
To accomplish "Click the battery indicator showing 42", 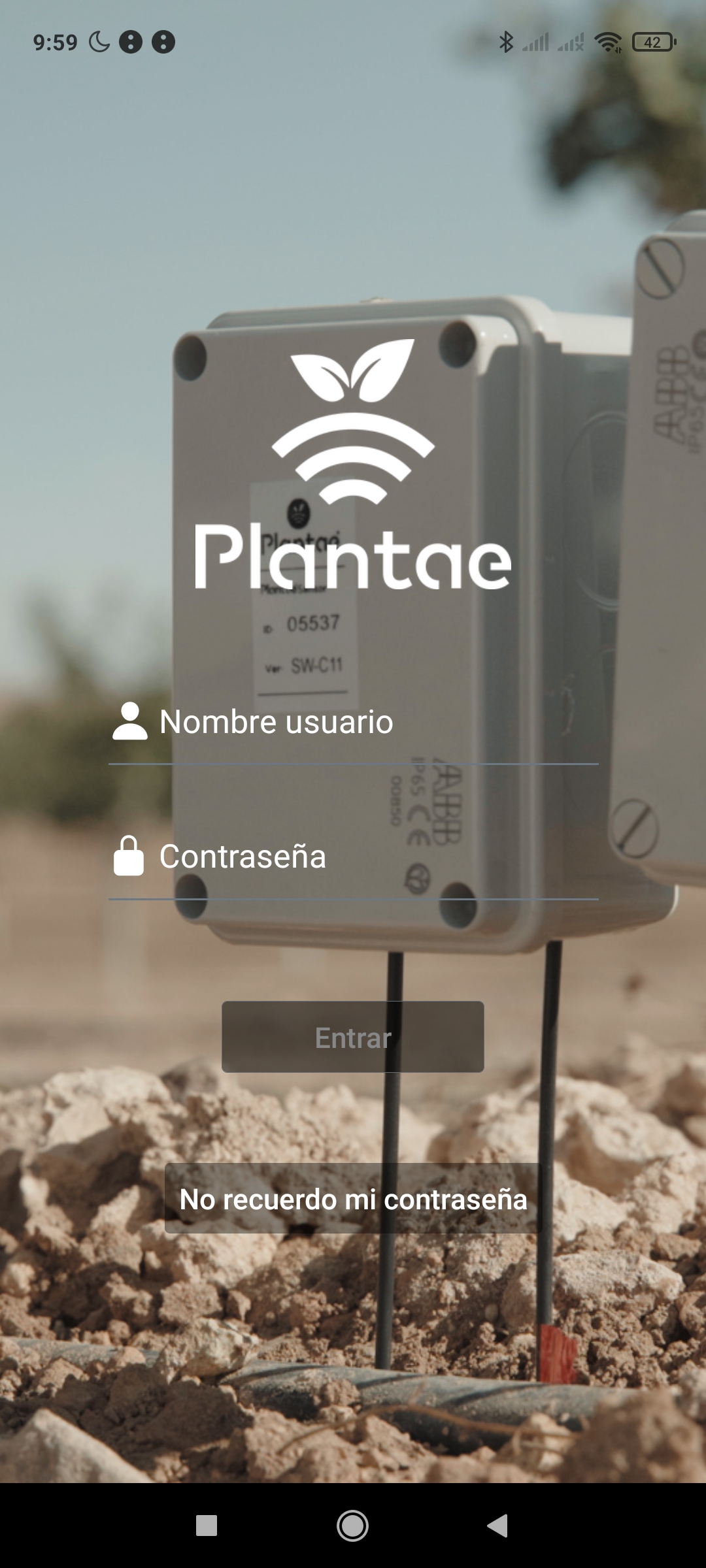I will [653, 42].
